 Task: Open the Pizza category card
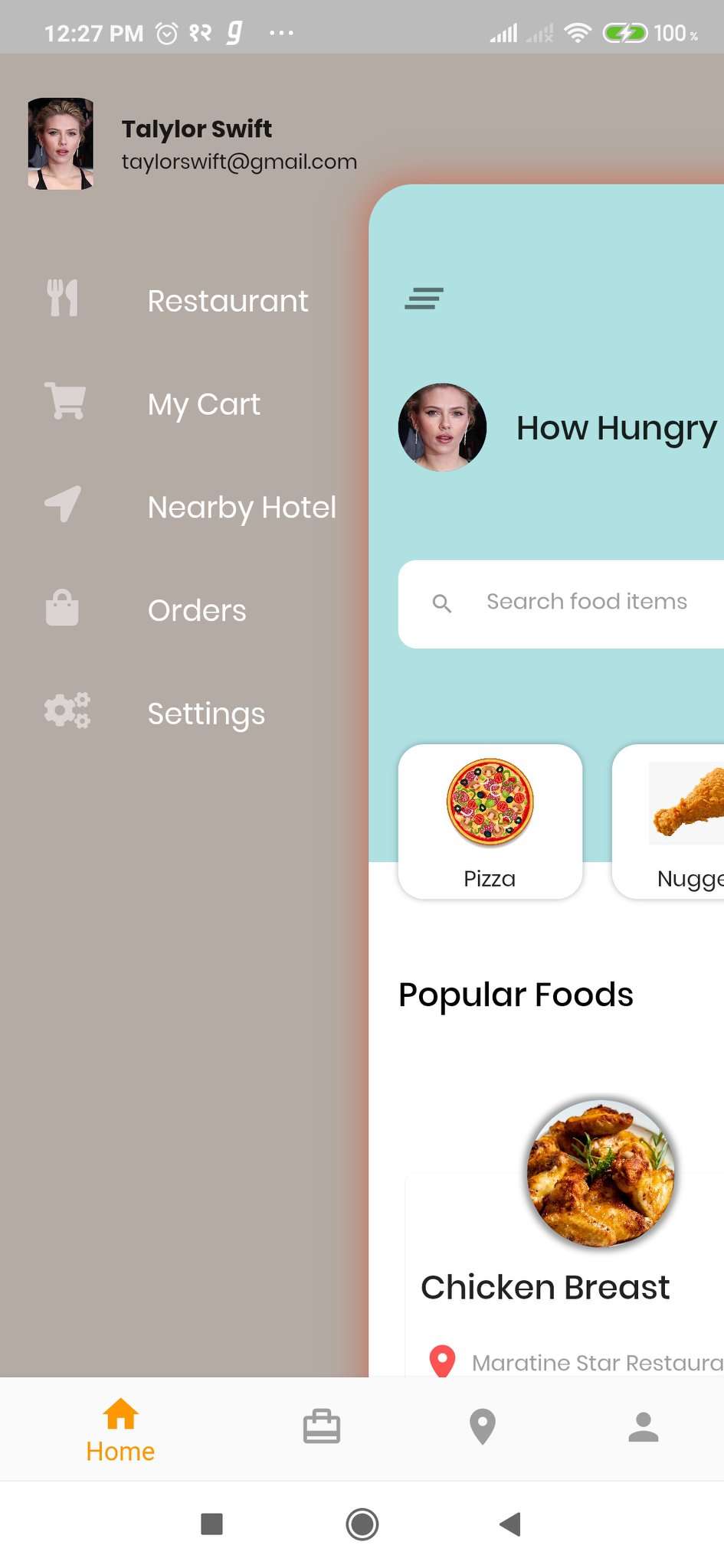[x=490, y=821]
